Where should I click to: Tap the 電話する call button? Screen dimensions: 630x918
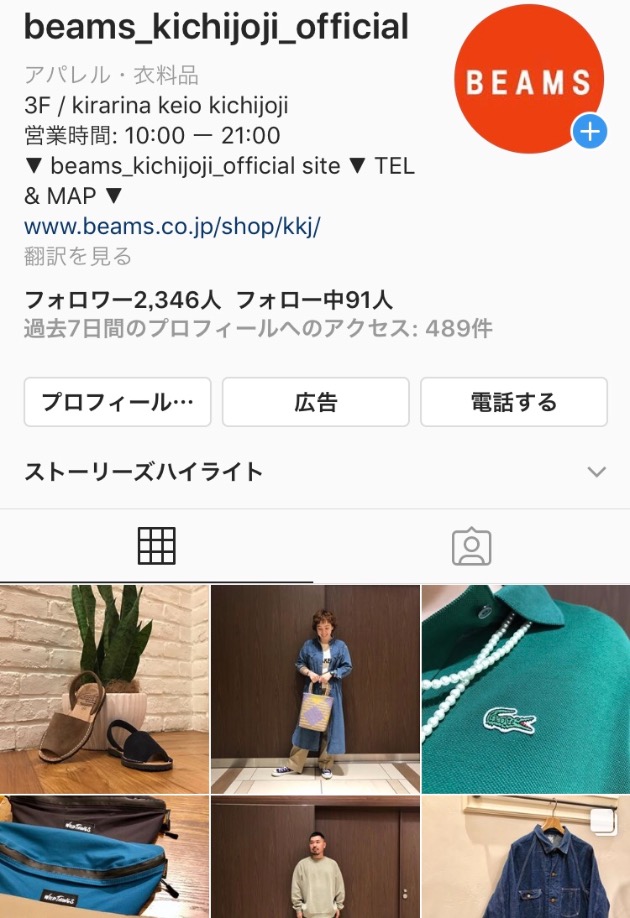click(513, 402)
